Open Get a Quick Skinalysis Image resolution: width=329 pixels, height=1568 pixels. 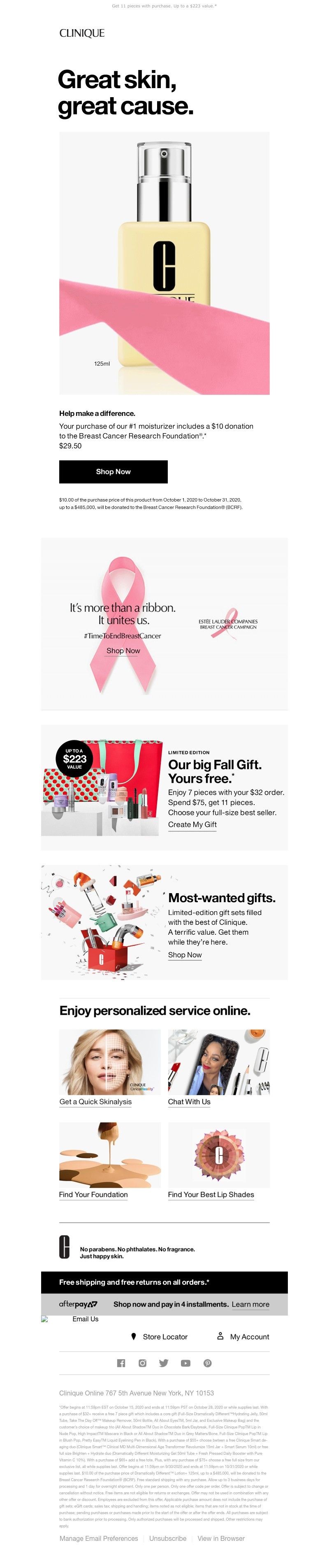[95, 1101]
